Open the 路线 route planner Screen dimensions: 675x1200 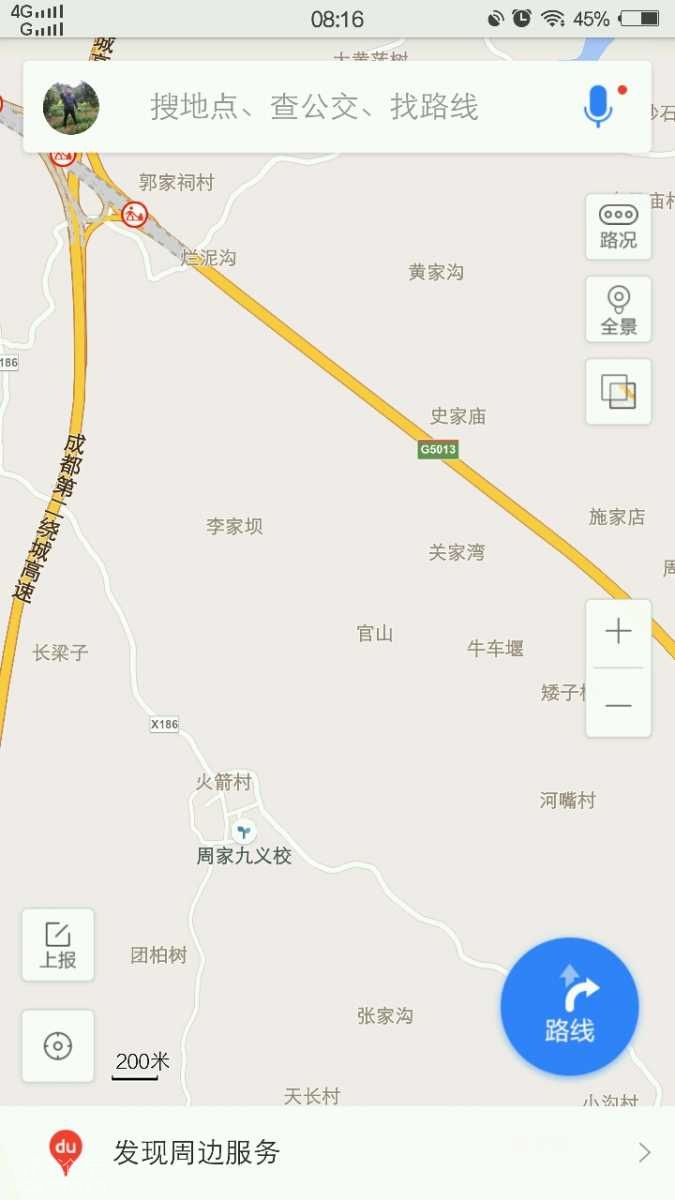point(569,1006)
